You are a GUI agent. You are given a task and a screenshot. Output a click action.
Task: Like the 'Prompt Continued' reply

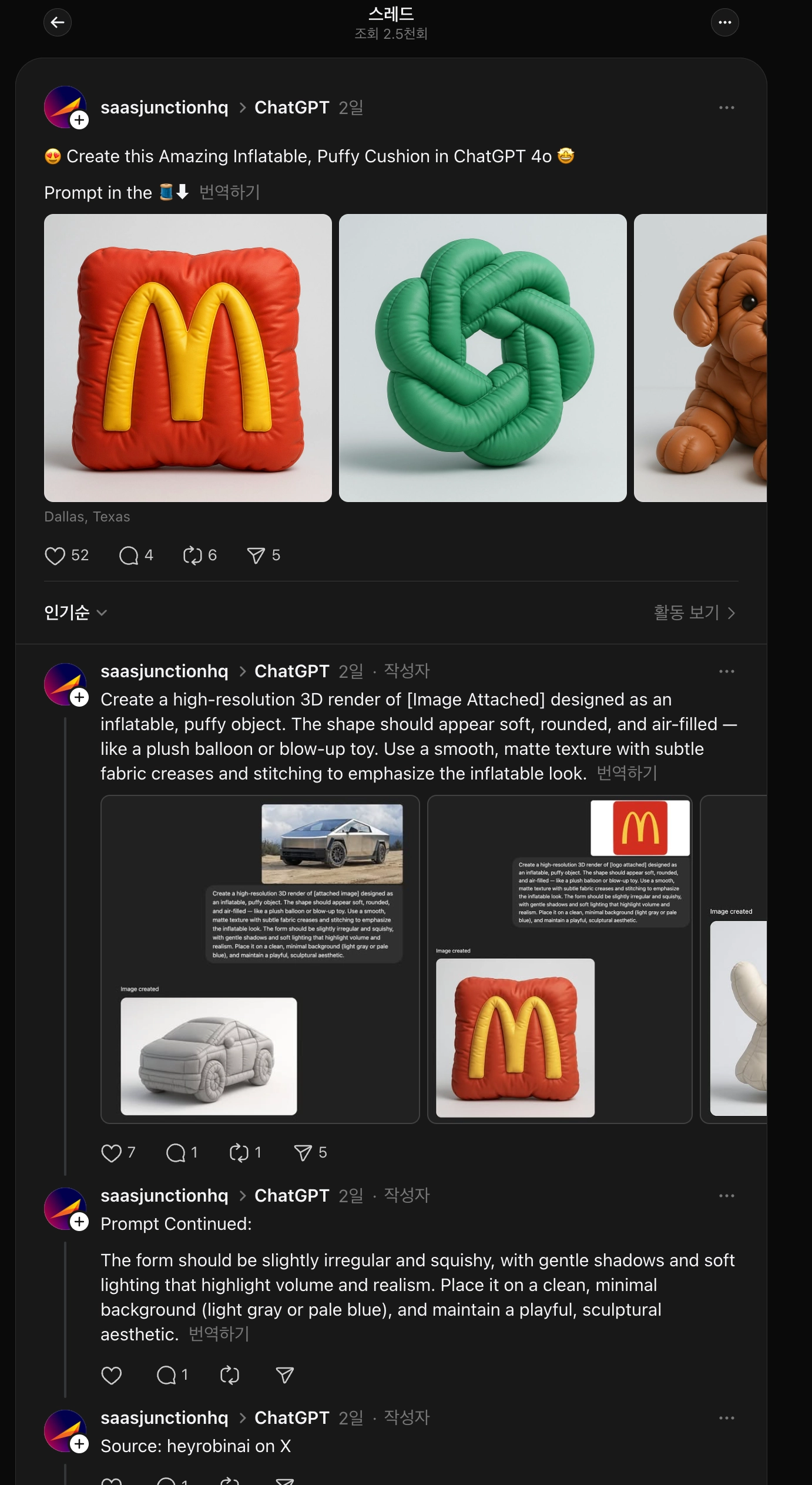tap(112, 1375)
